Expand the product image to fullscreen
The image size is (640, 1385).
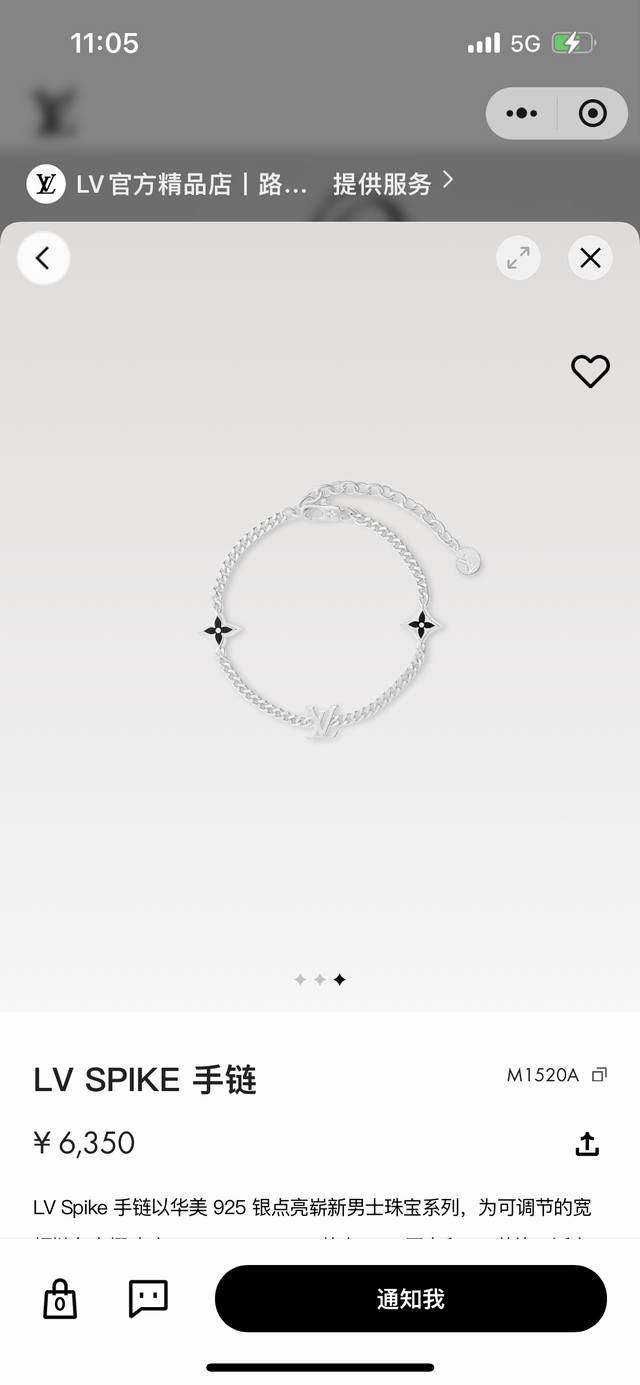(518, 258)
